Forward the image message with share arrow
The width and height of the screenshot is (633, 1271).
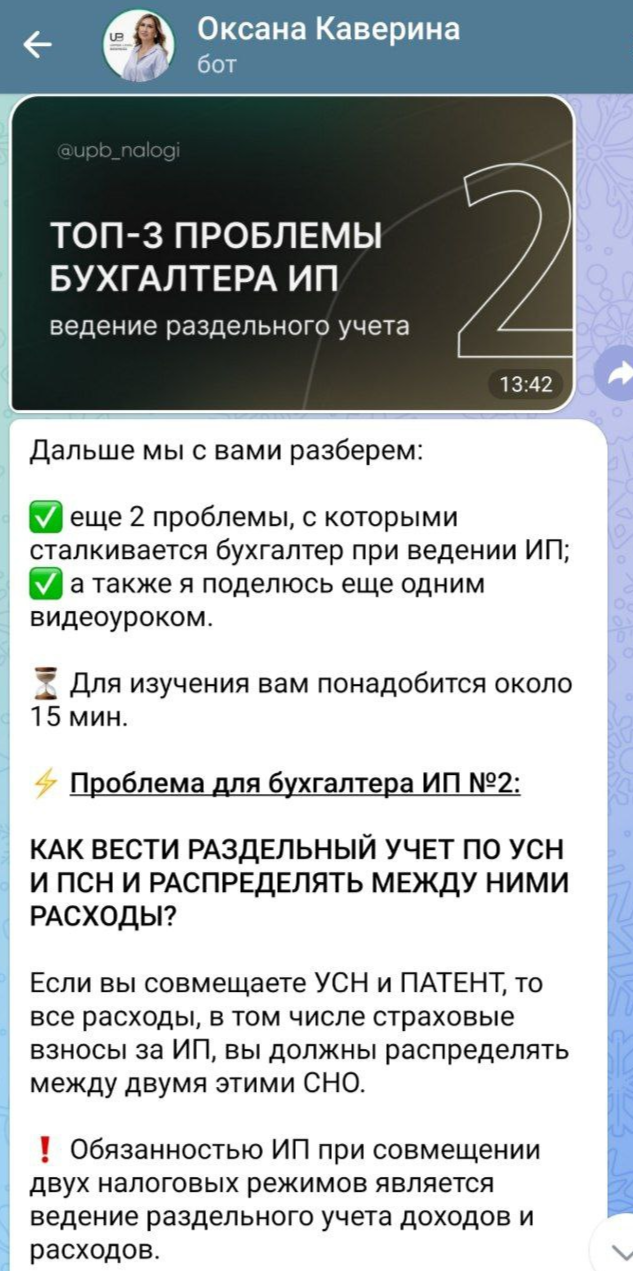click(x=614, y=373)
